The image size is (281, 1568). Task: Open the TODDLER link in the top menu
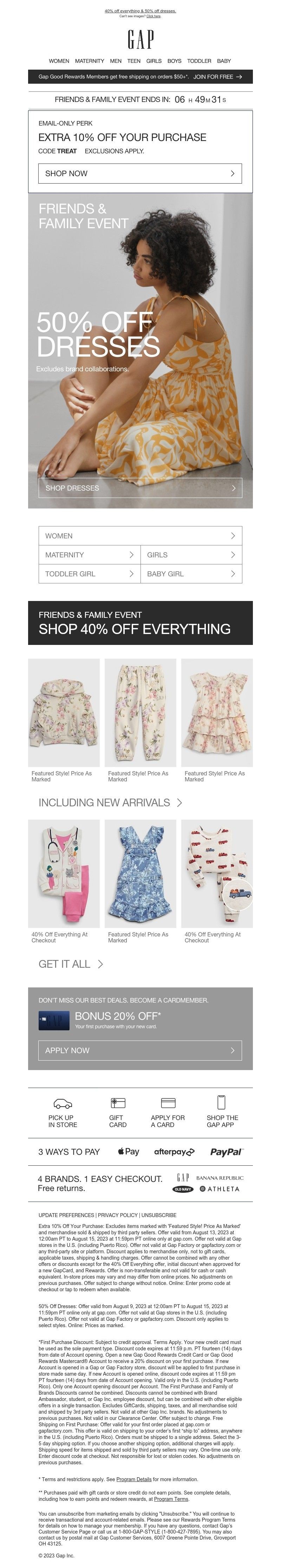click(199, 61)
